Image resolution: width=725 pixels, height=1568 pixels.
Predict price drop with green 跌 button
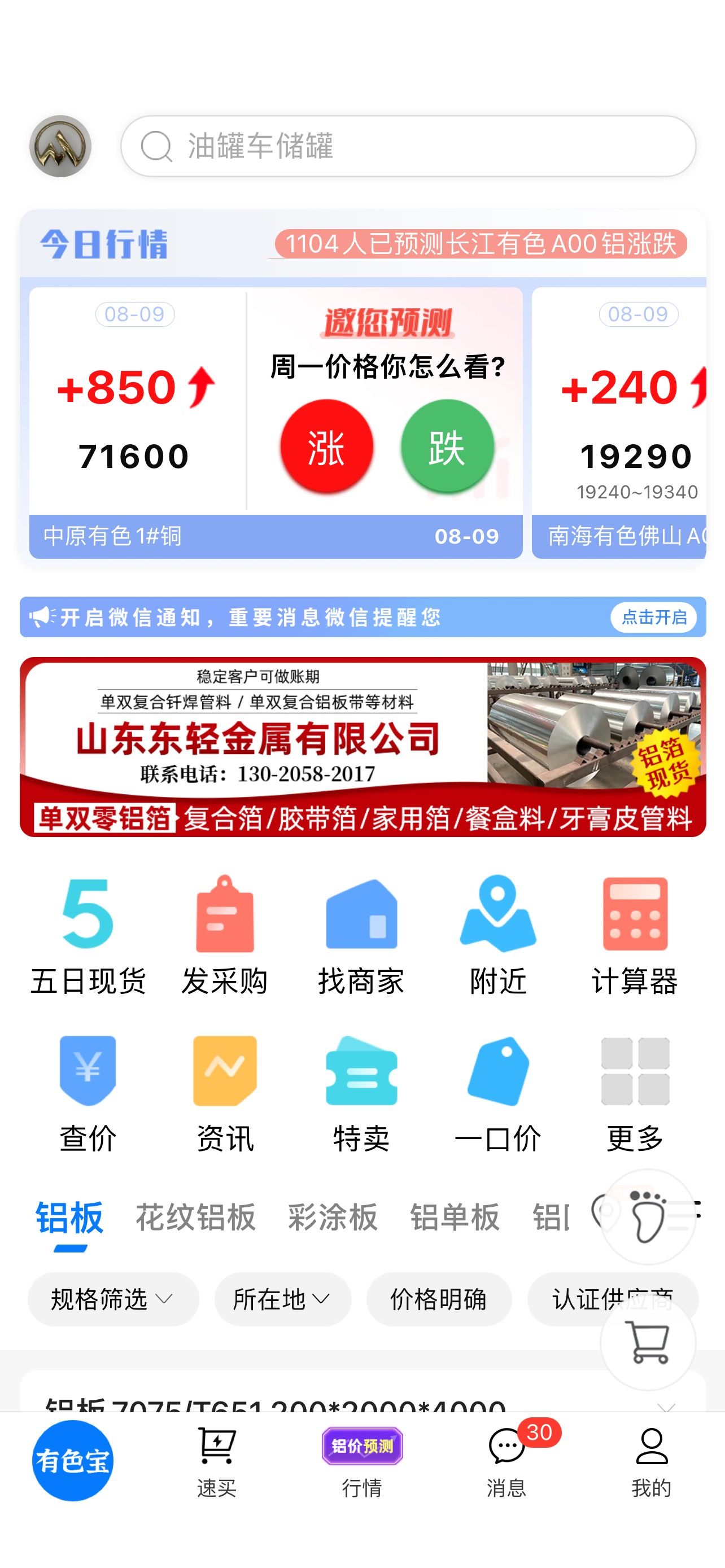447,446
